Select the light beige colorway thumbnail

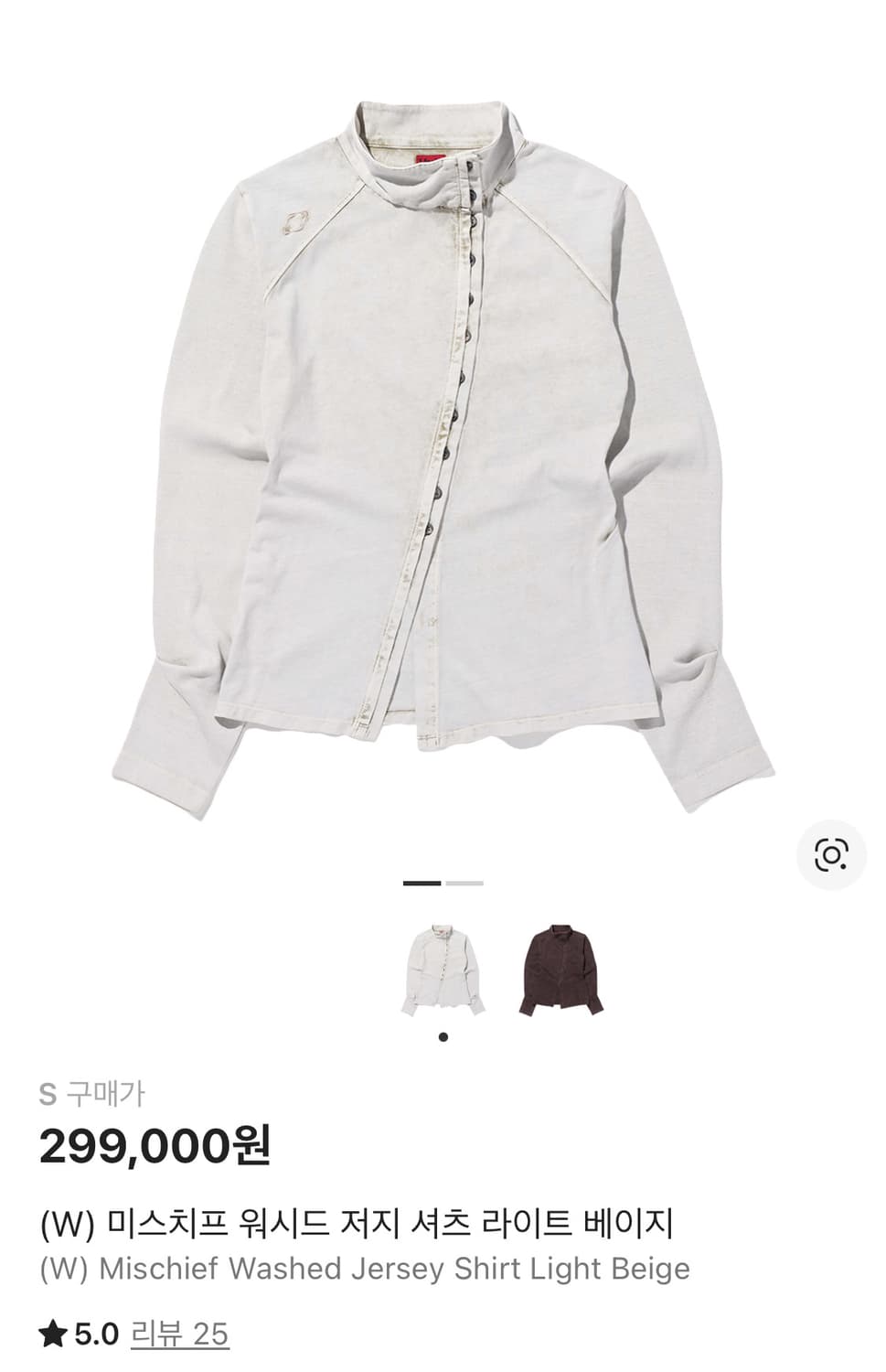[443, 966]
